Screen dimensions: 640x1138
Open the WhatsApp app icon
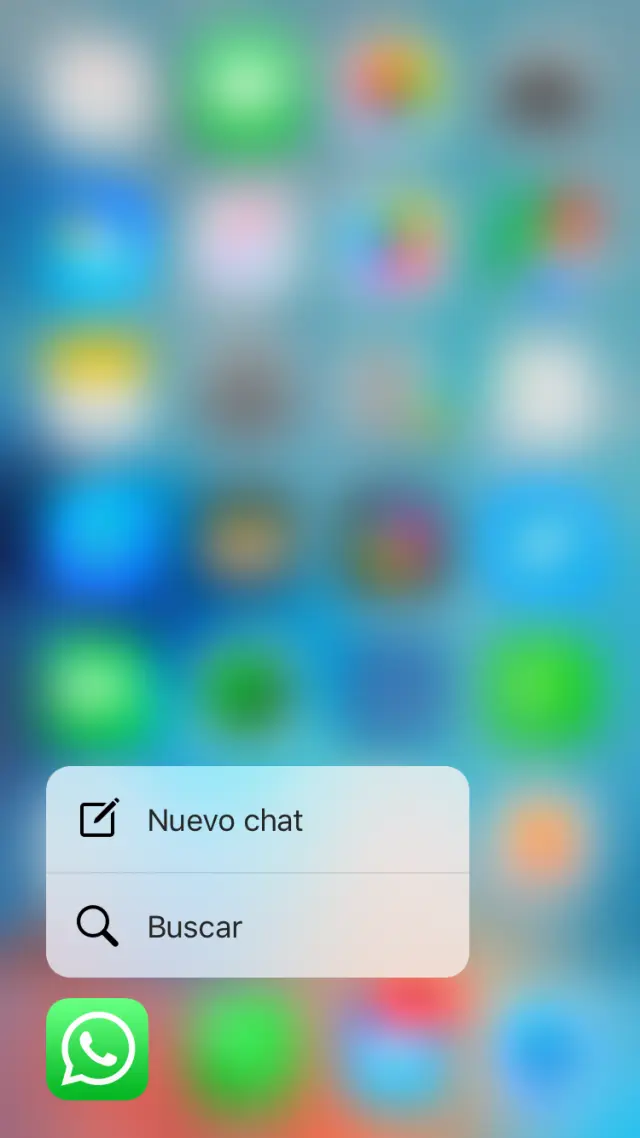[97, 1049]
